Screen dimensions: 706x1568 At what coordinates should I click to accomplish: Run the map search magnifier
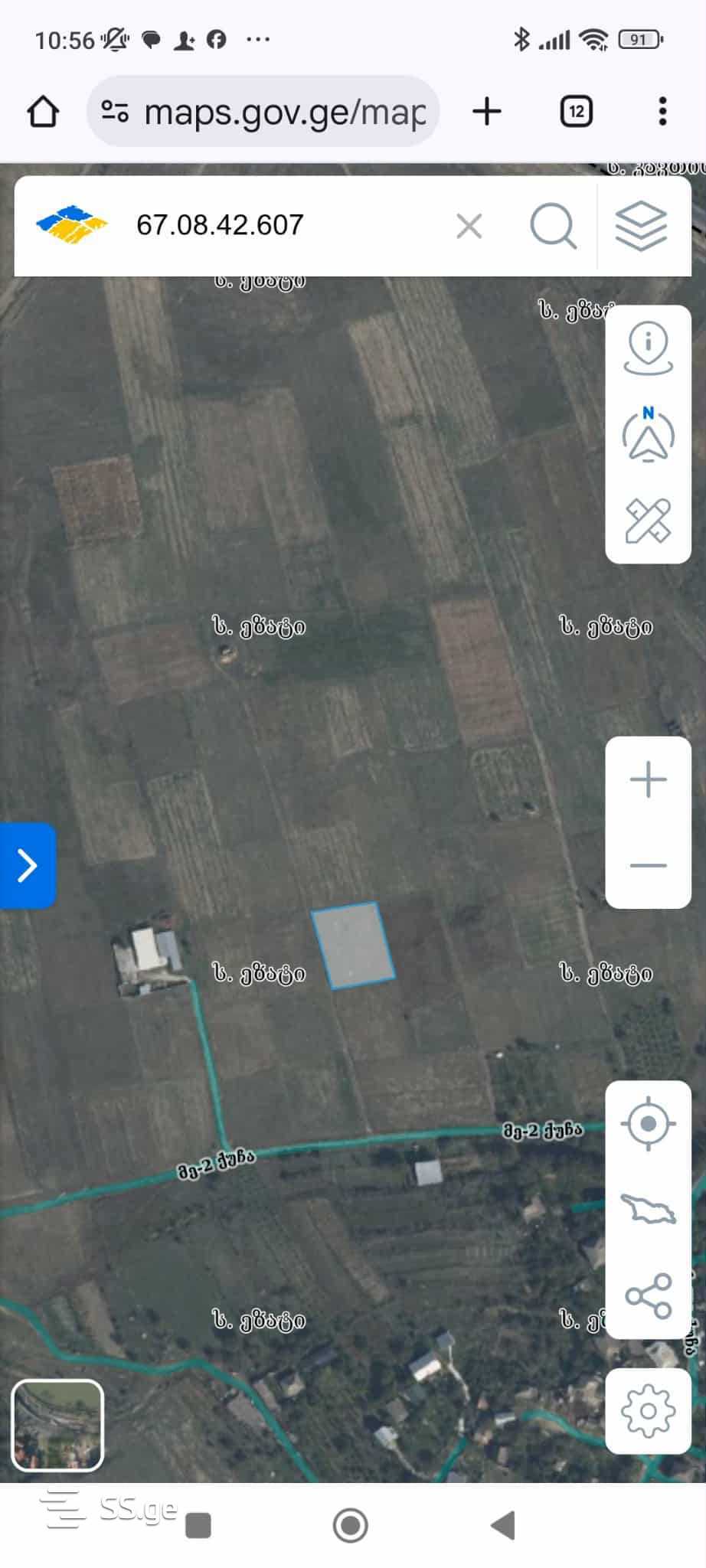[552, 226]
